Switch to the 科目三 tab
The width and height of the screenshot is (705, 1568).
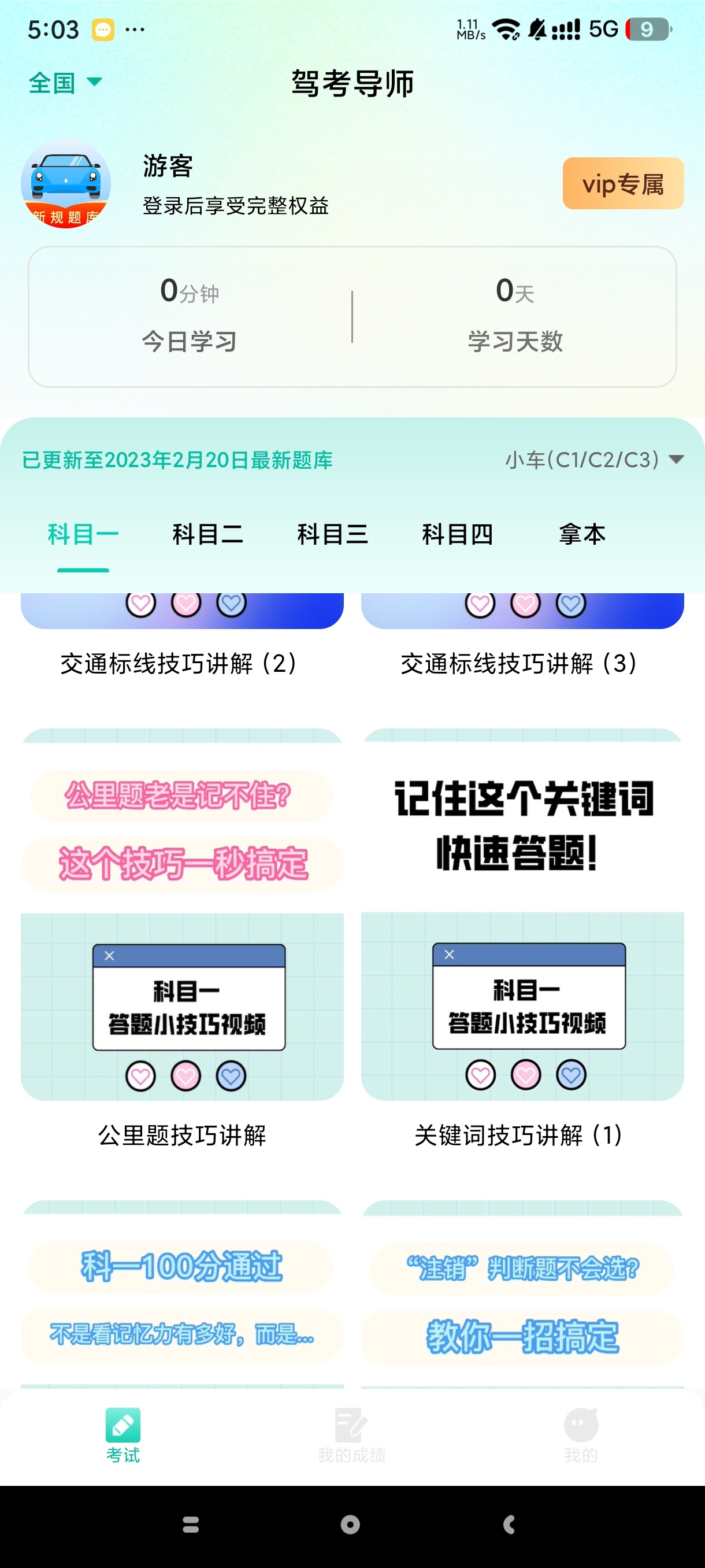pyautogui.click(x=332, y=534)
